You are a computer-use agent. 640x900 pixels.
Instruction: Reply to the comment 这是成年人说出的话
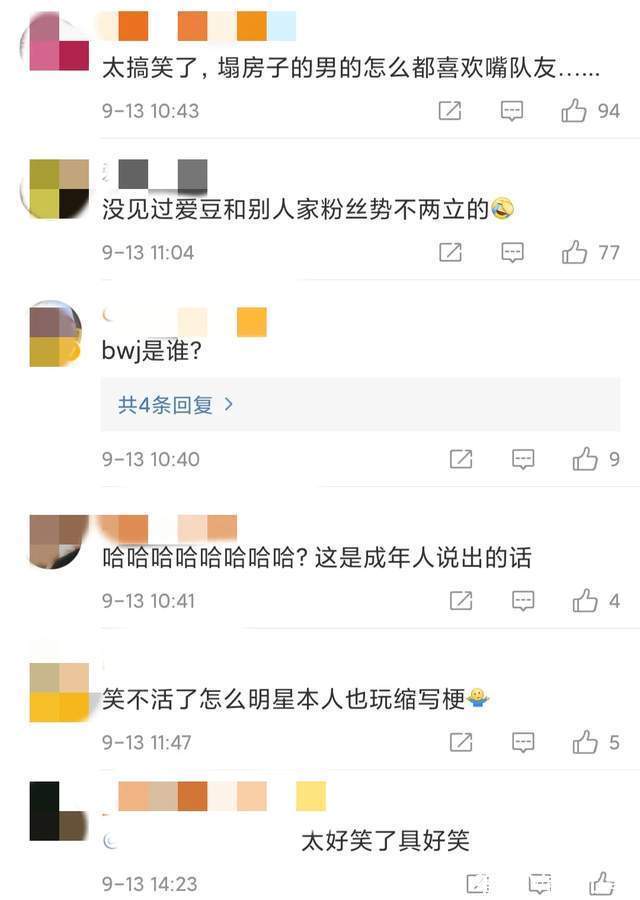click(523, 601)
